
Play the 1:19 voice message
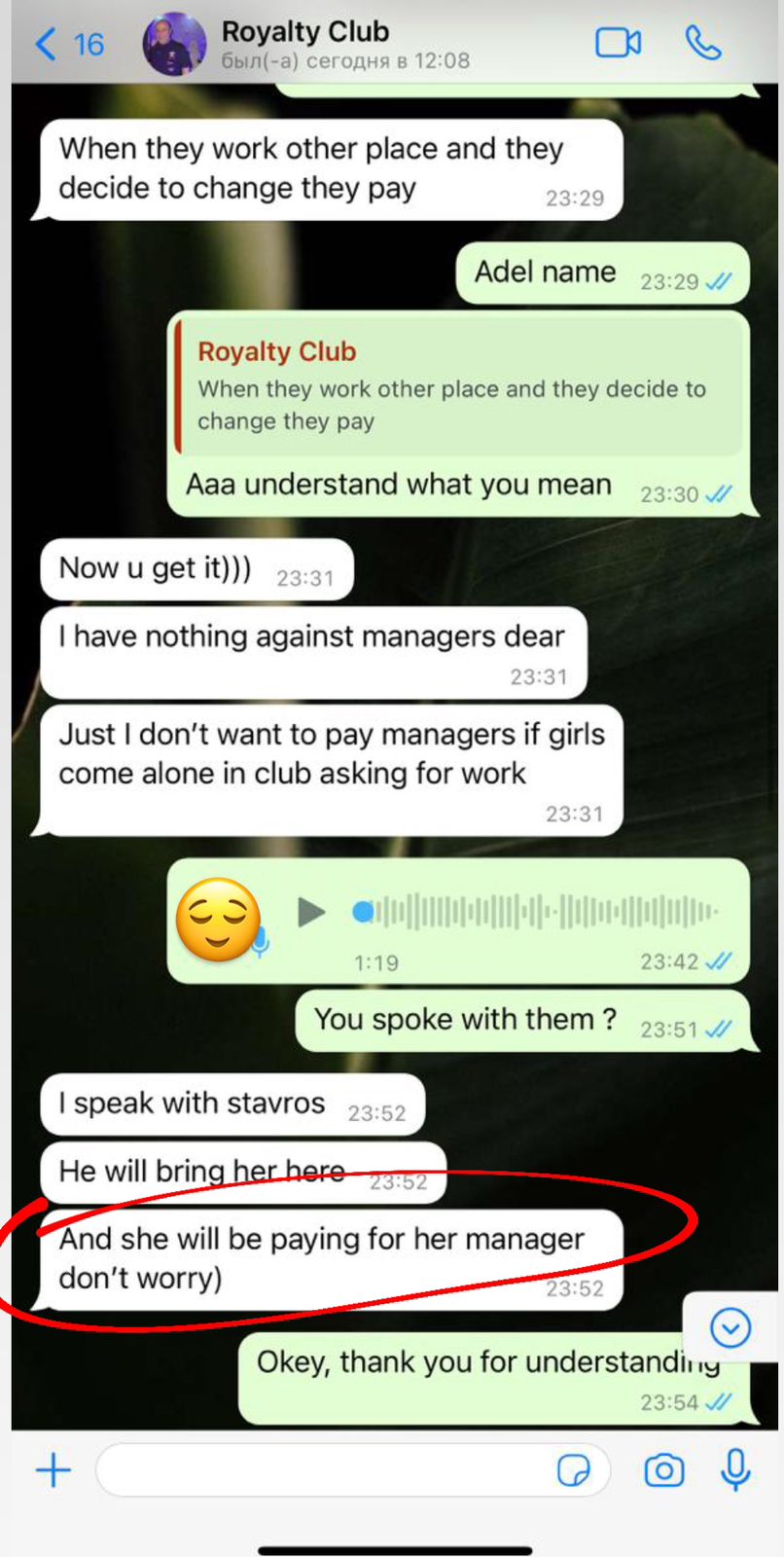(311, 913)
